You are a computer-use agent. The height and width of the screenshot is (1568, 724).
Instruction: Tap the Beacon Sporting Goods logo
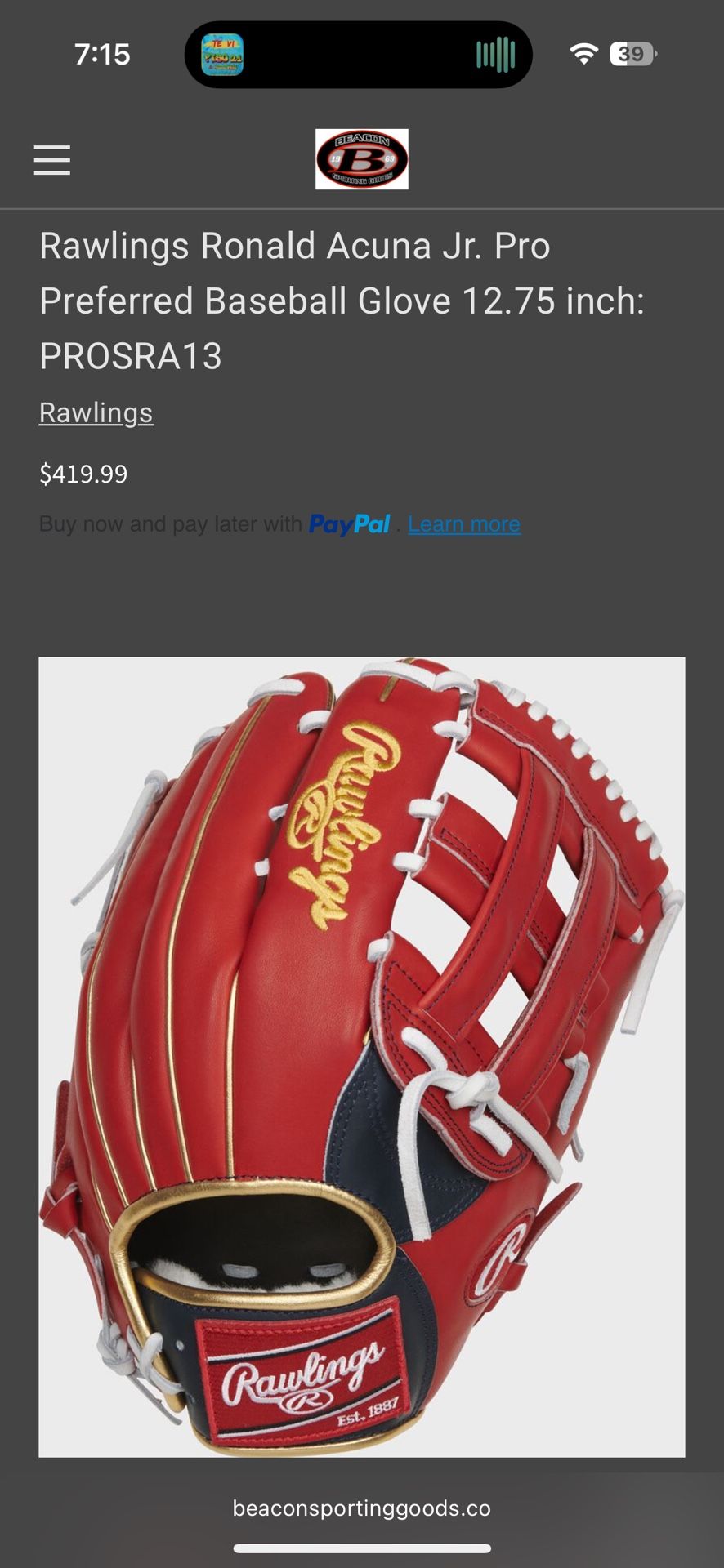(x=362, y=159)
